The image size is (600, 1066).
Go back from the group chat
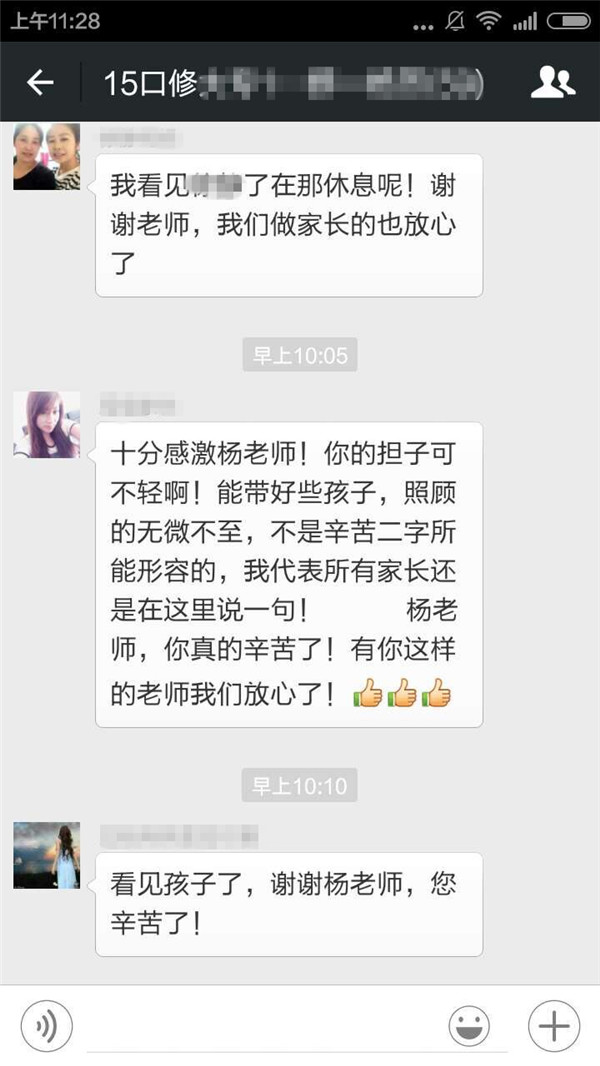(x=40, y=83)
